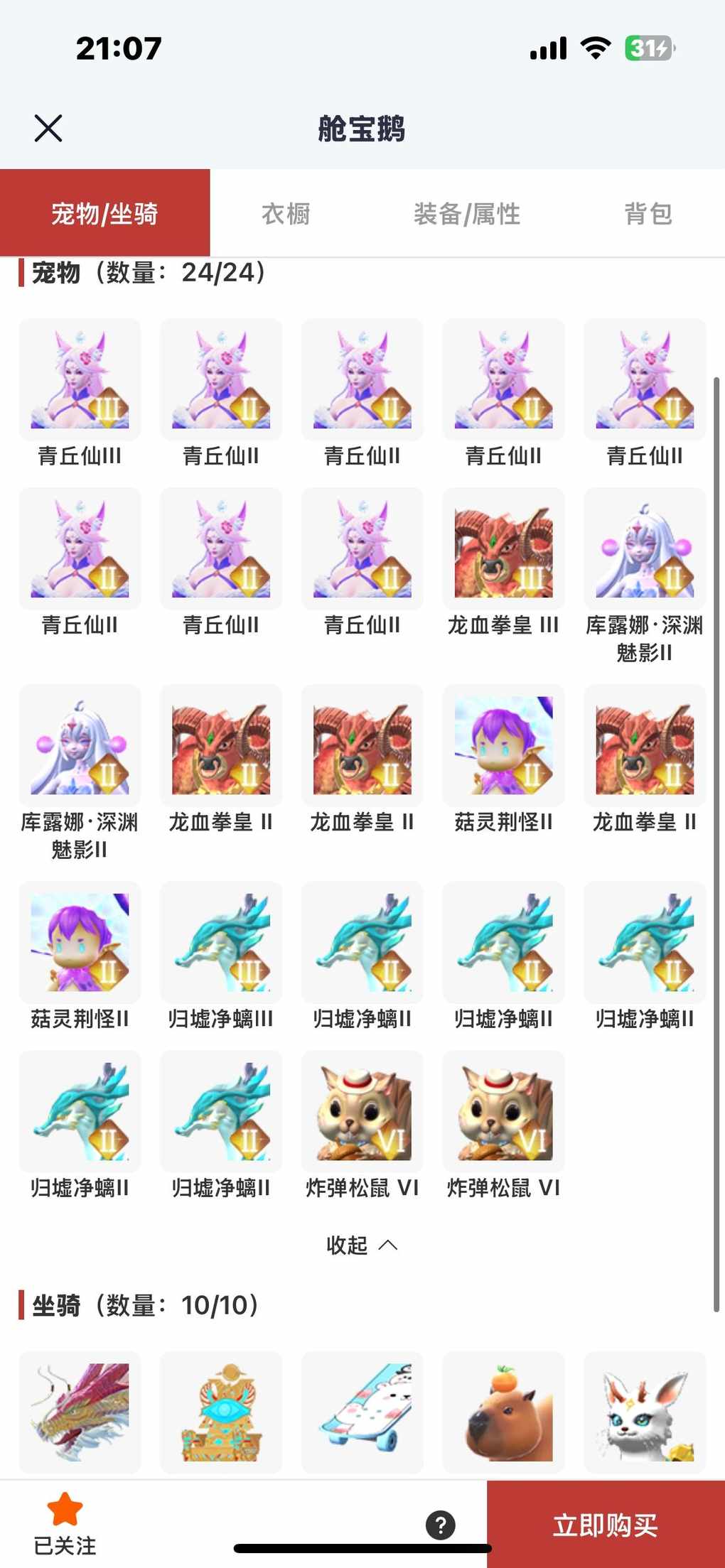The image size is (725, 1568).
Task: Open the red dragon mount tile
Action: pos(80,1412)
